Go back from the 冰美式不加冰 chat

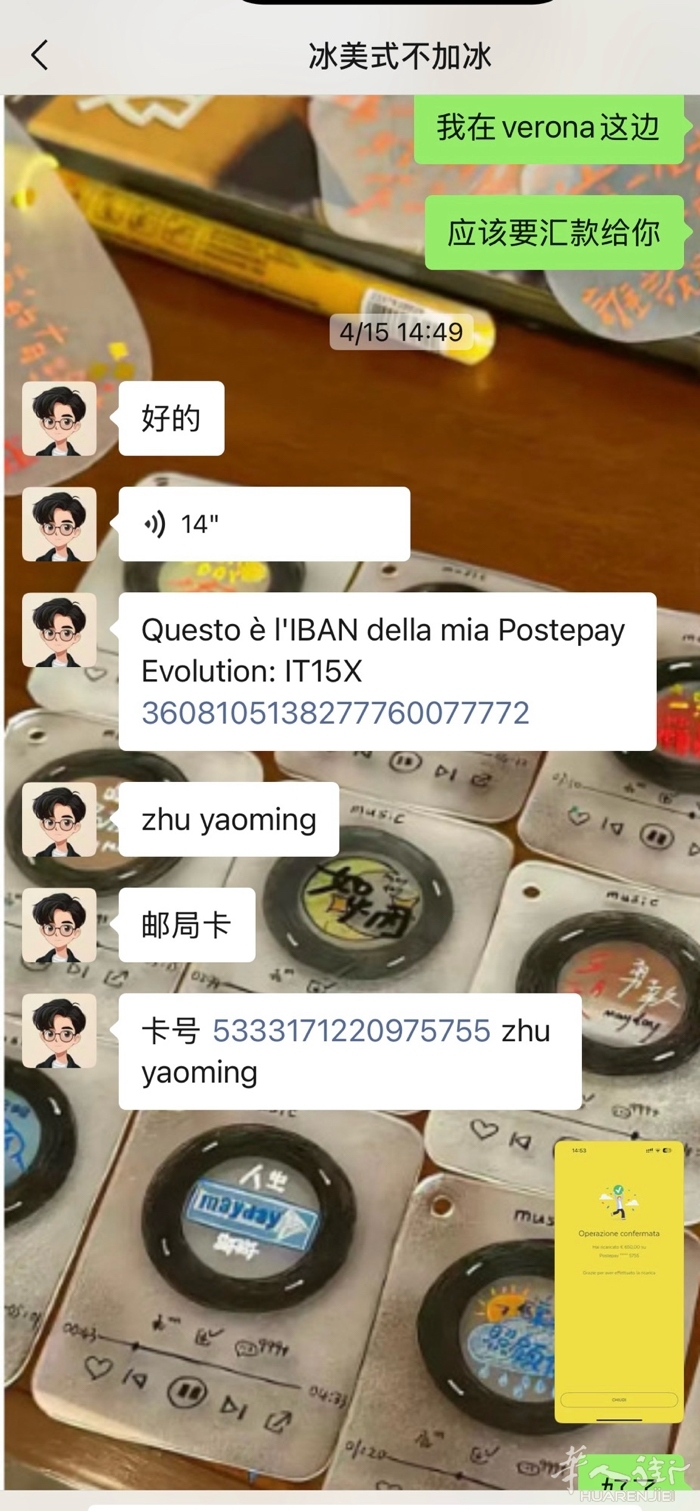[40, 55]
